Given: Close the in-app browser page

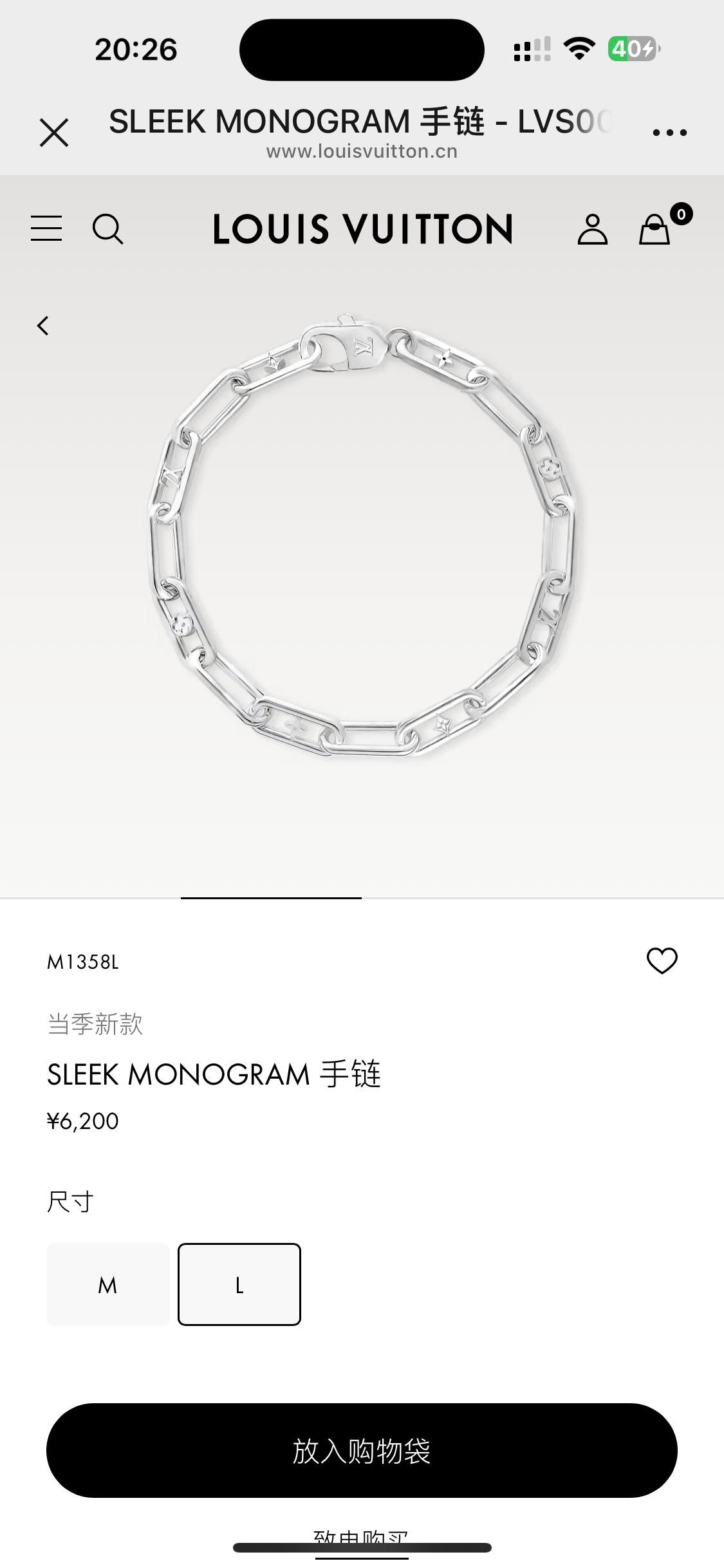Looking at the screenshot, I should [x=54, y=133].
